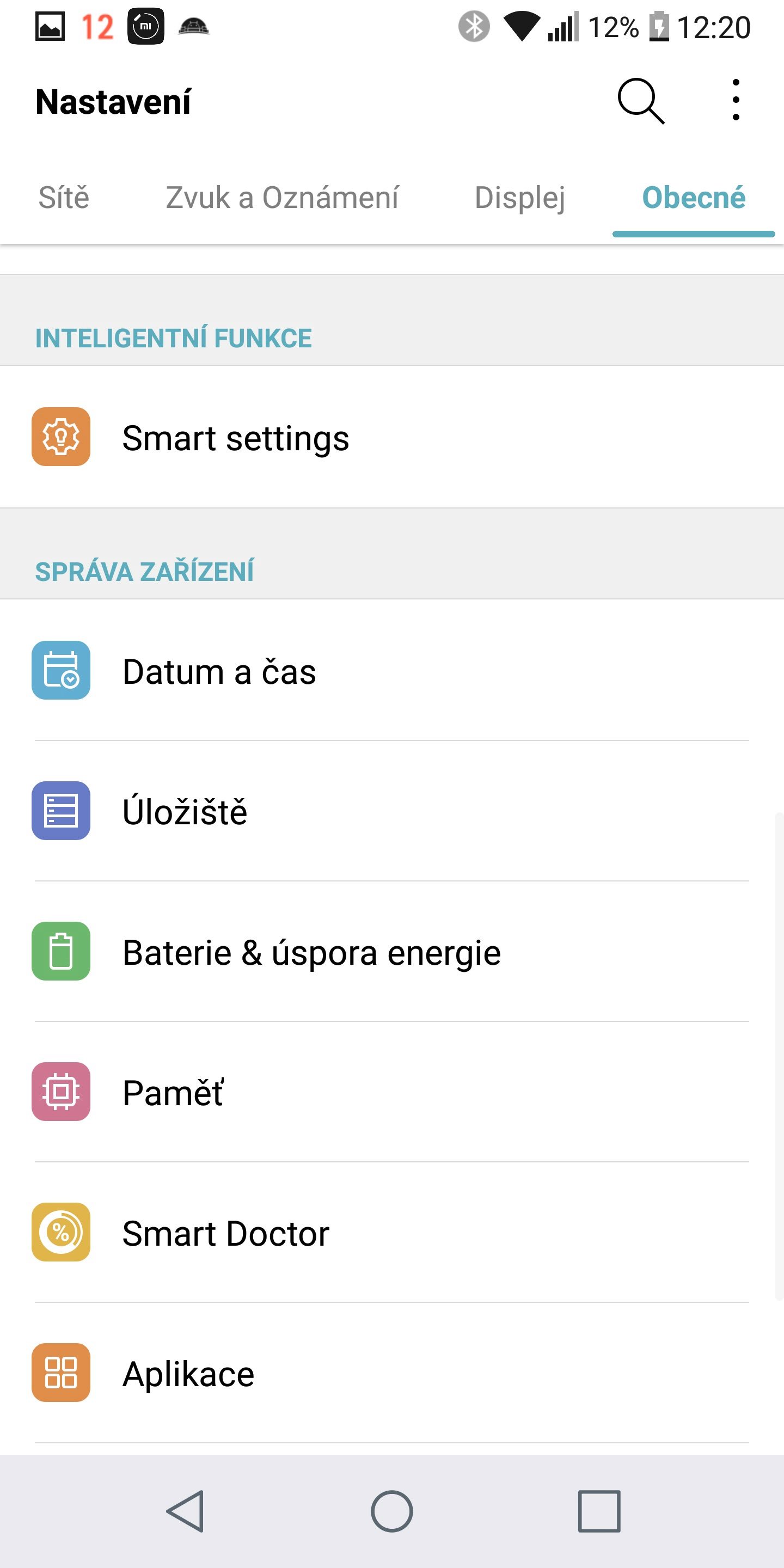Open Úložiště settings
This screenshot has width=784, height=1568.
click(x=392, y=811)
